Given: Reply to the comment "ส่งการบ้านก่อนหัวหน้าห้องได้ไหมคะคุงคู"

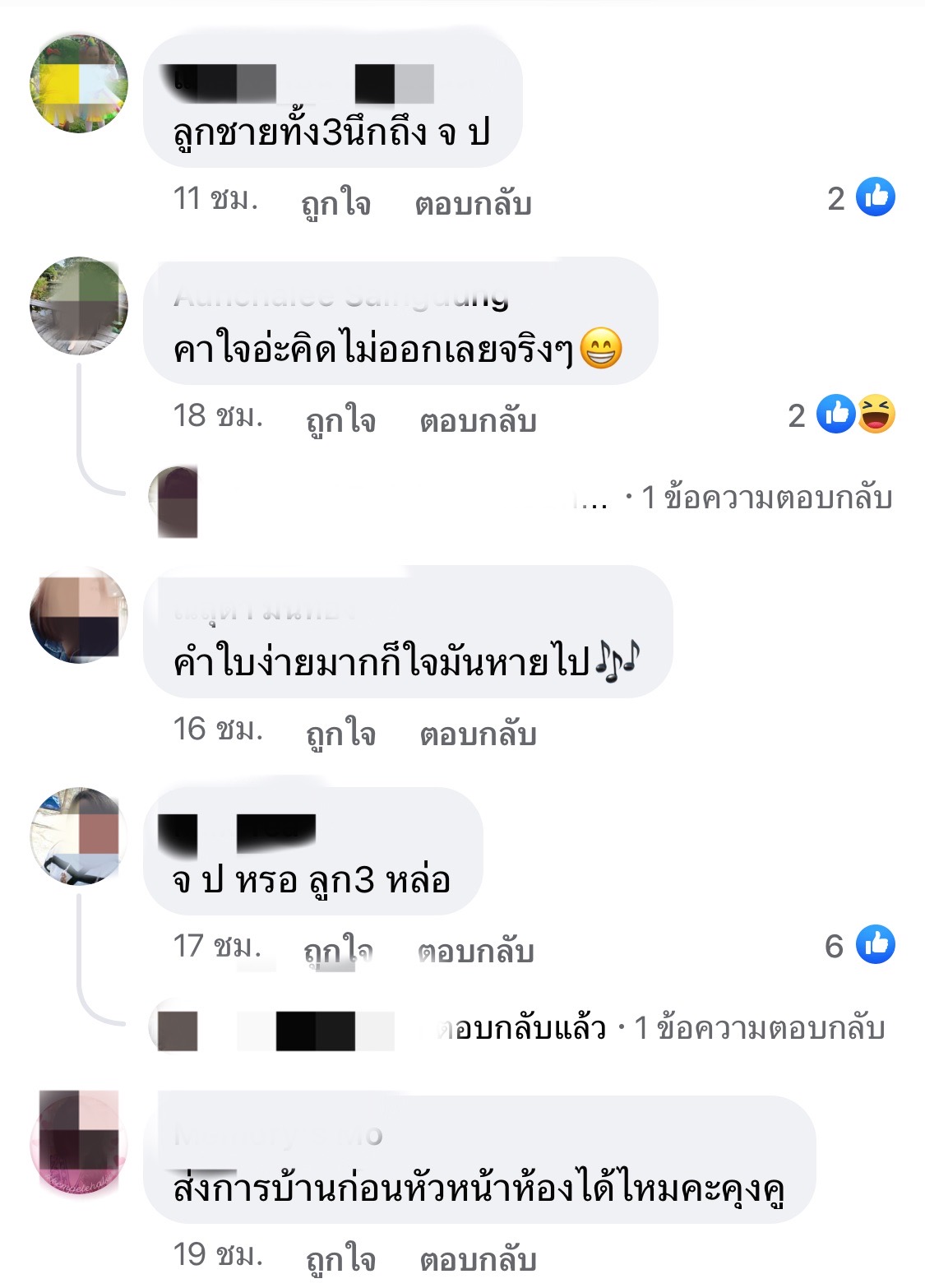Looking at the screenshot, I should pos(478,1258).
